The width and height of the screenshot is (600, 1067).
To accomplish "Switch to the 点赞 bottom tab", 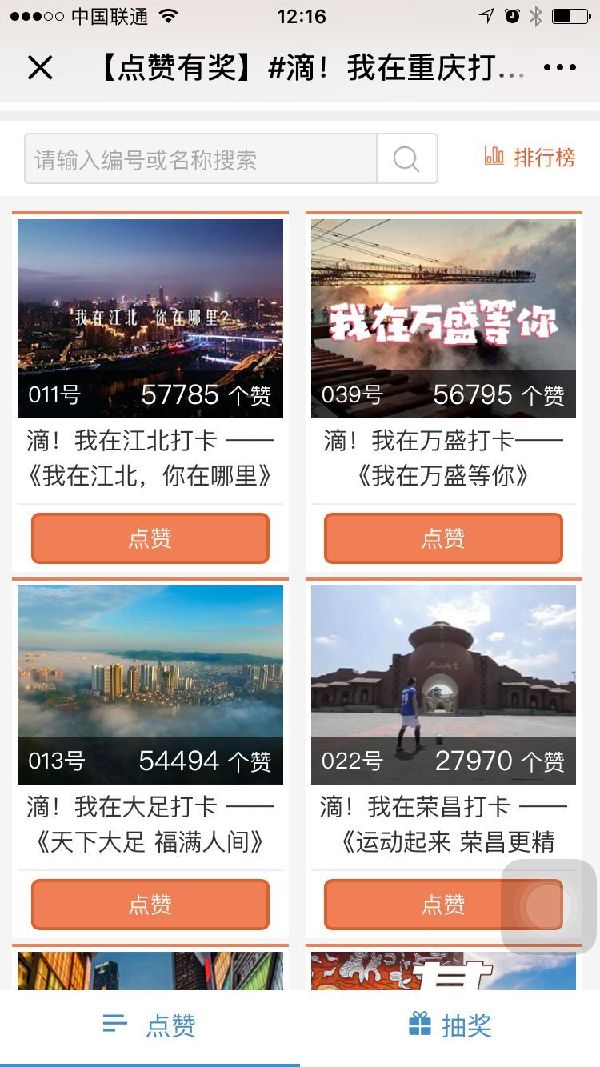I will pos(150,1025).
